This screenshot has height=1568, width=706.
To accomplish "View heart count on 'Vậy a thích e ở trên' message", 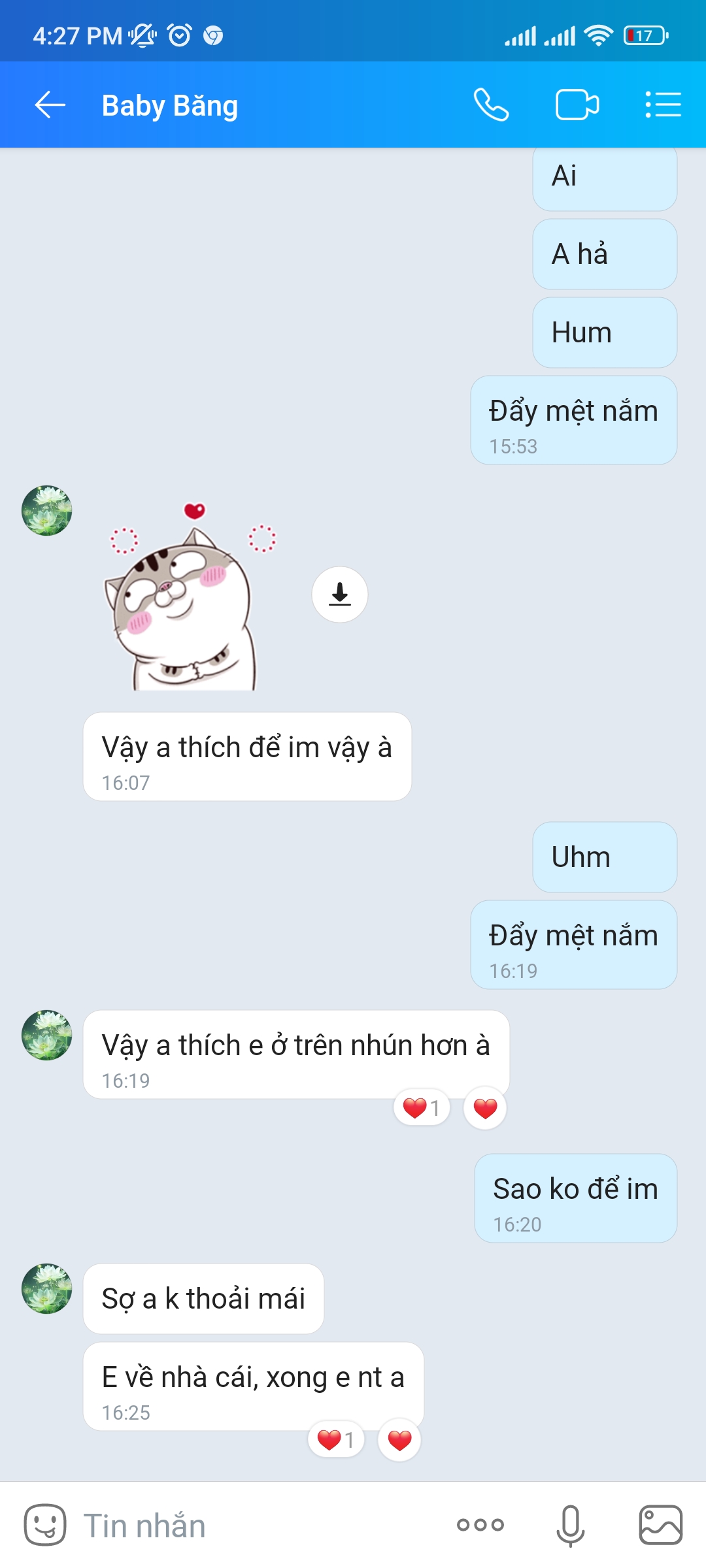I will tap(422, 1108).
